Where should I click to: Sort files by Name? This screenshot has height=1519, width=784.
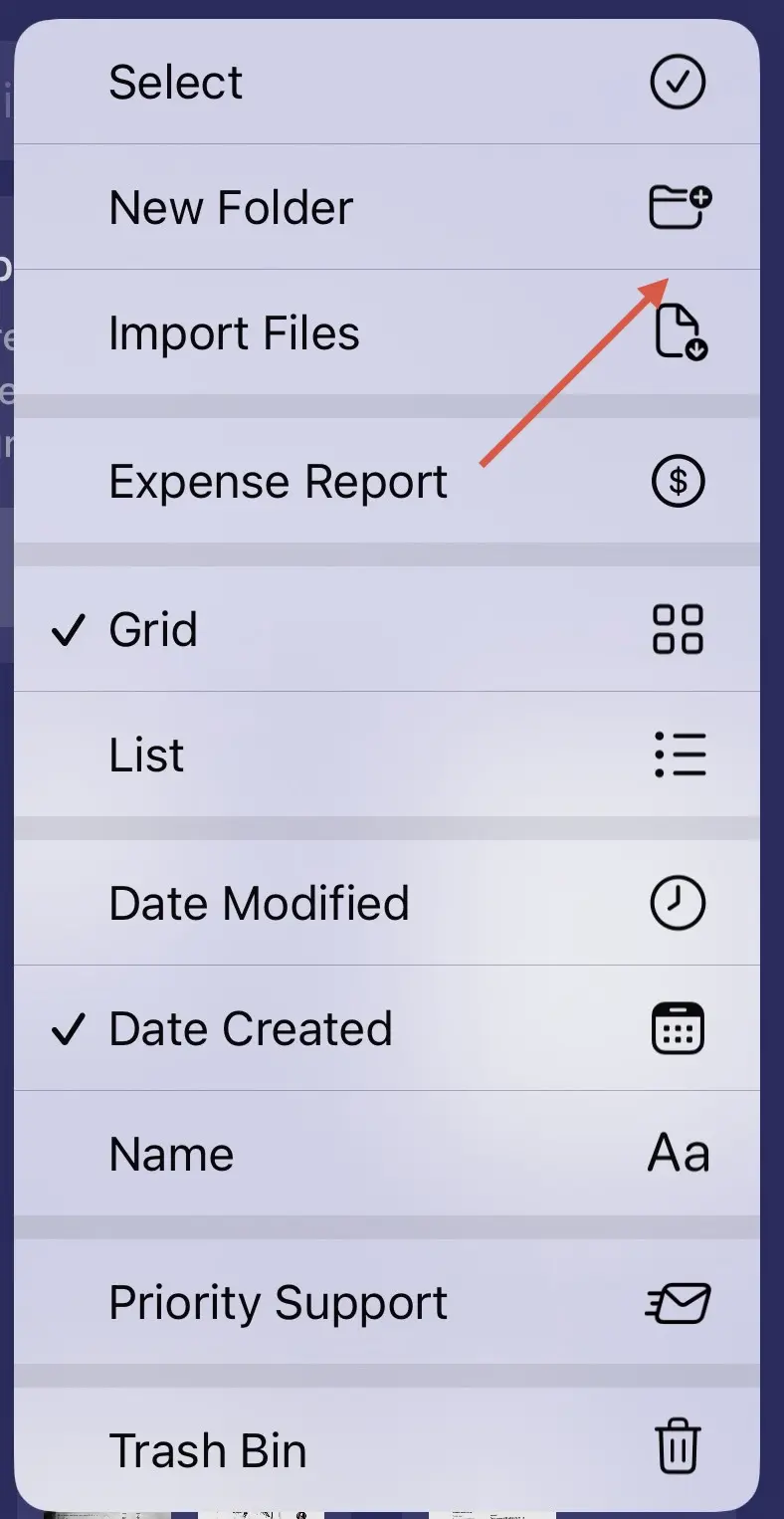click(386, 1154)
